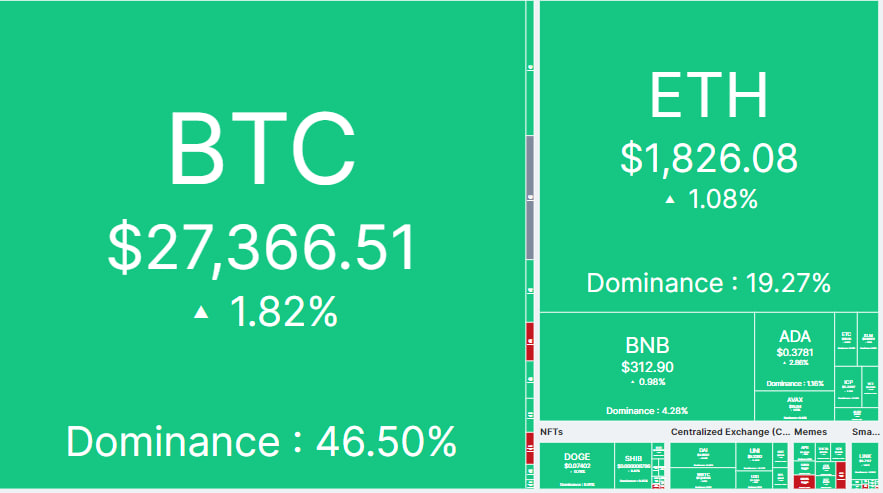This screenshot has height=493, width=883.
Task: View the DOGE tile
Action: (576, 465)
